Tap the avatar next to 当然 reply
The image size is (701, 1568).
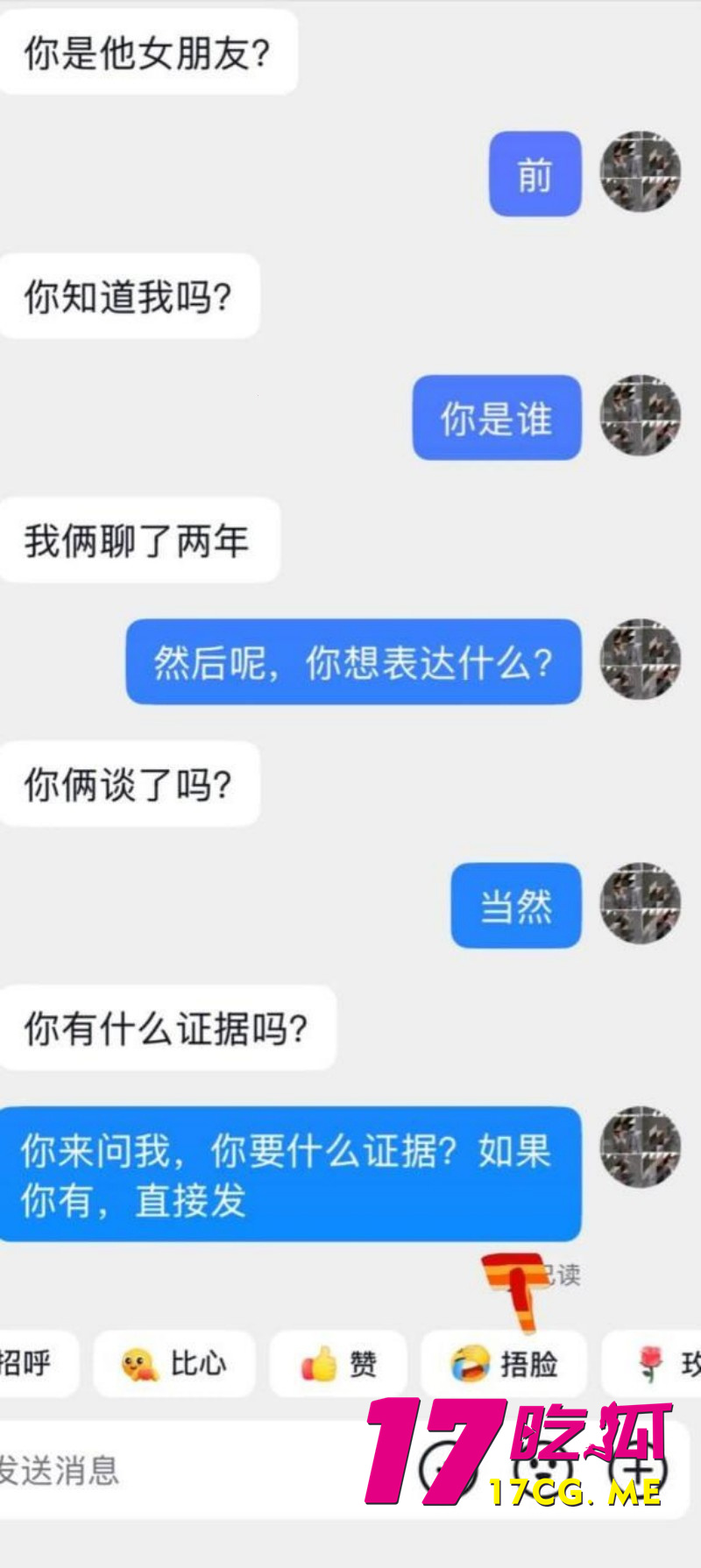(644, 907)
